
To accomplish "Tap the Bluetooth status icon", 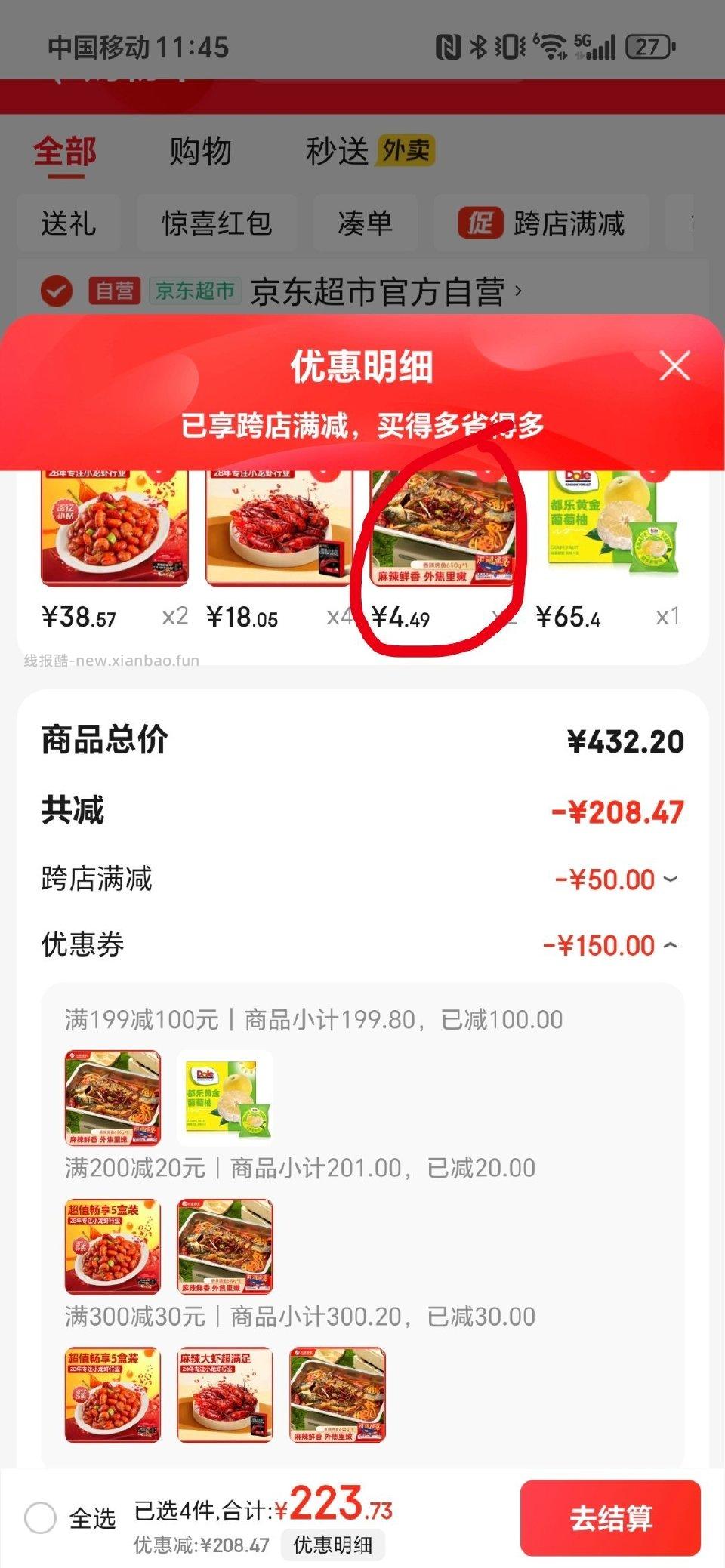I will pos(477,48).
